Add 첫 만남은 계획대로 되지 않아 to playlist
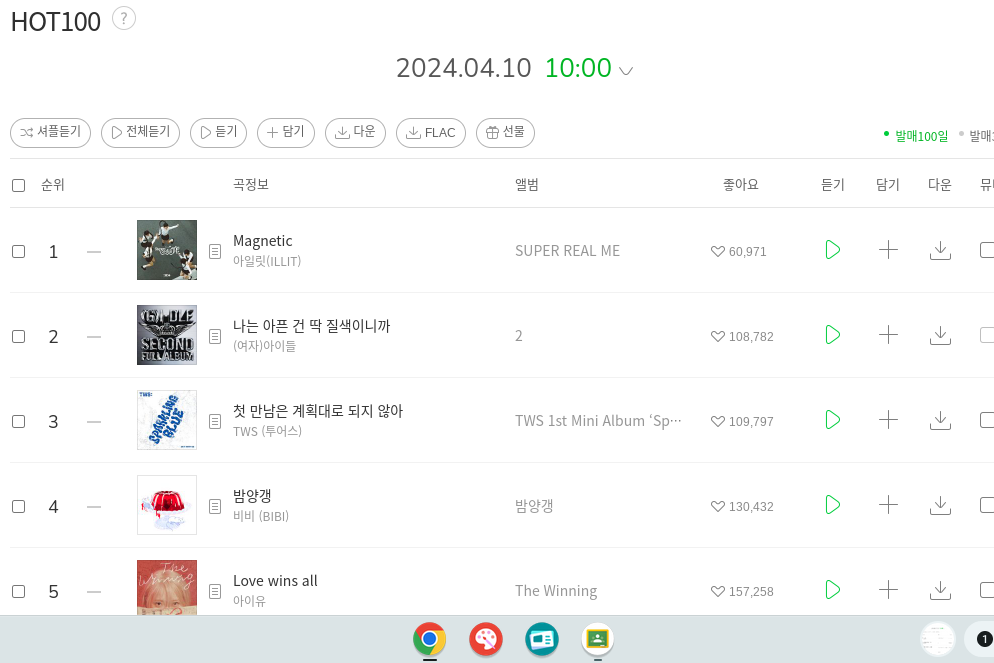Viewport: 994px width, 663px height. 888,420
